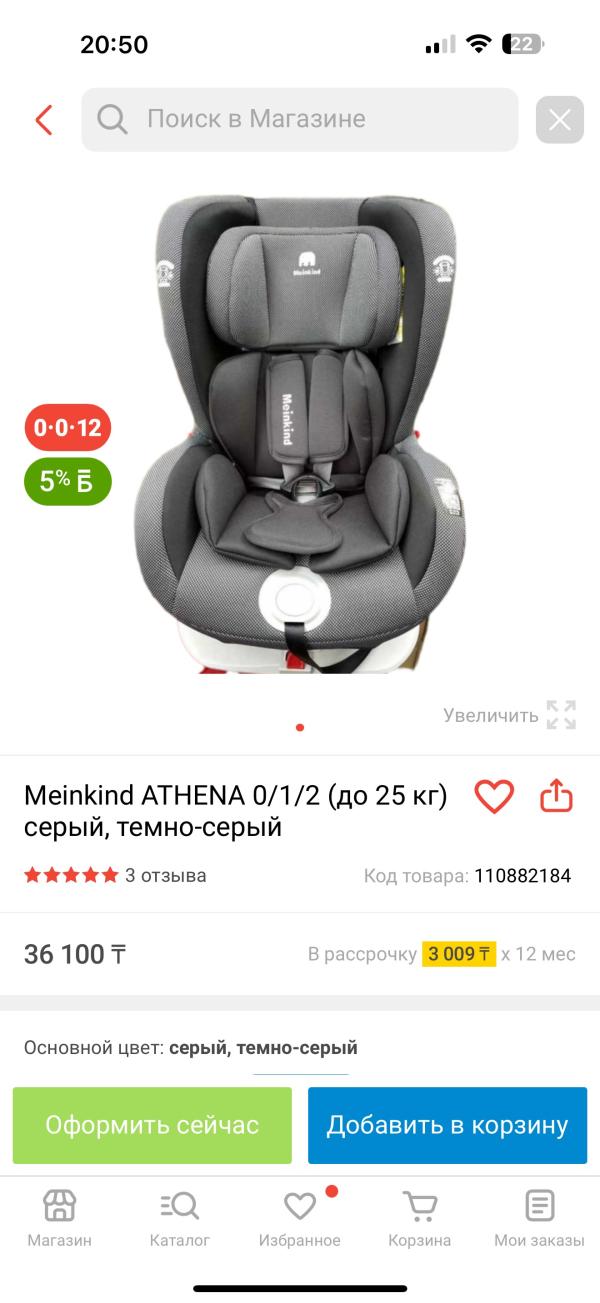Share this Meinkind ATHENA product
This screenshot has height=1303, width=600.
(x=556, y=796)
